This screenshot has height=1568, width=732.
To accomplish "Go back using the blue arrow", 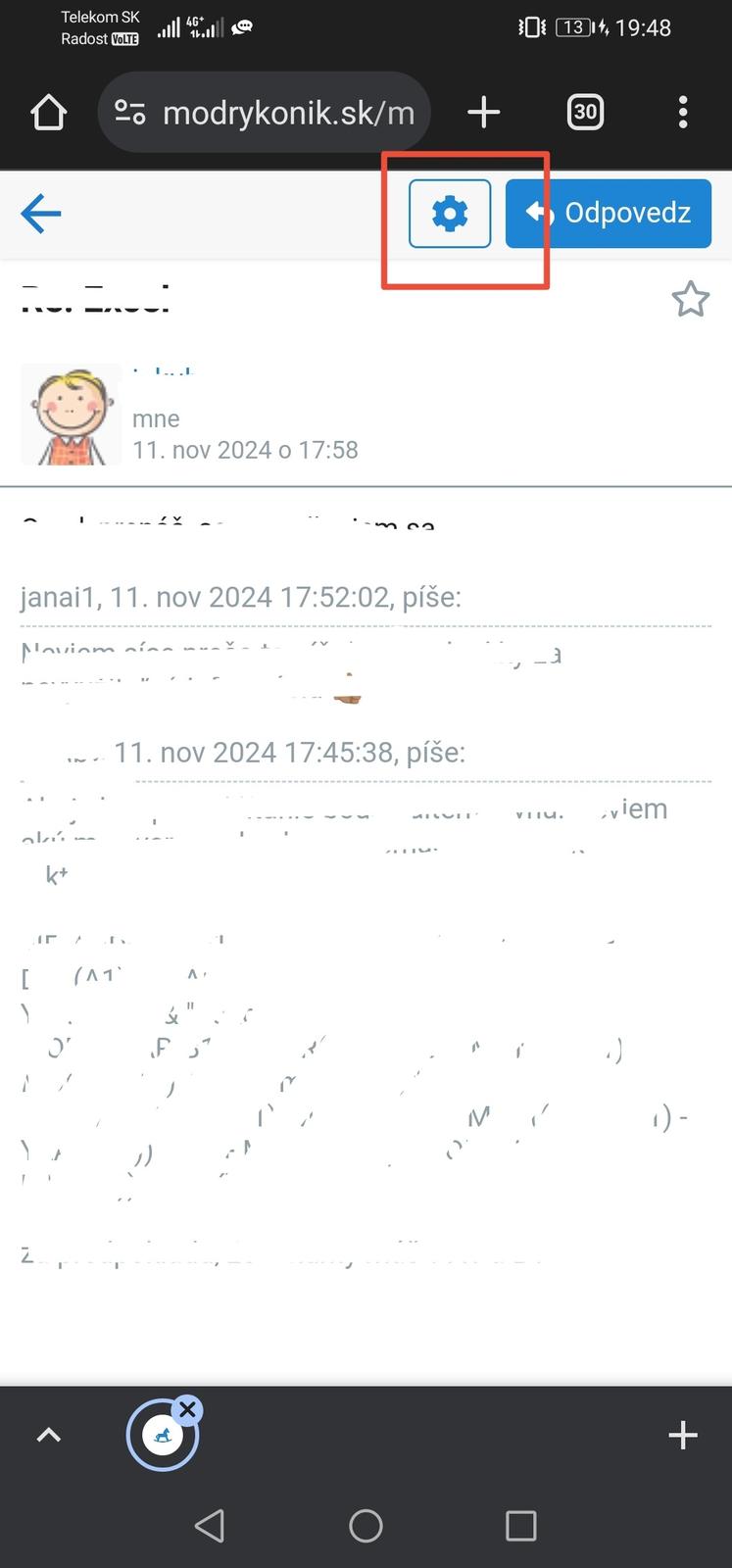I will point(41,214).
